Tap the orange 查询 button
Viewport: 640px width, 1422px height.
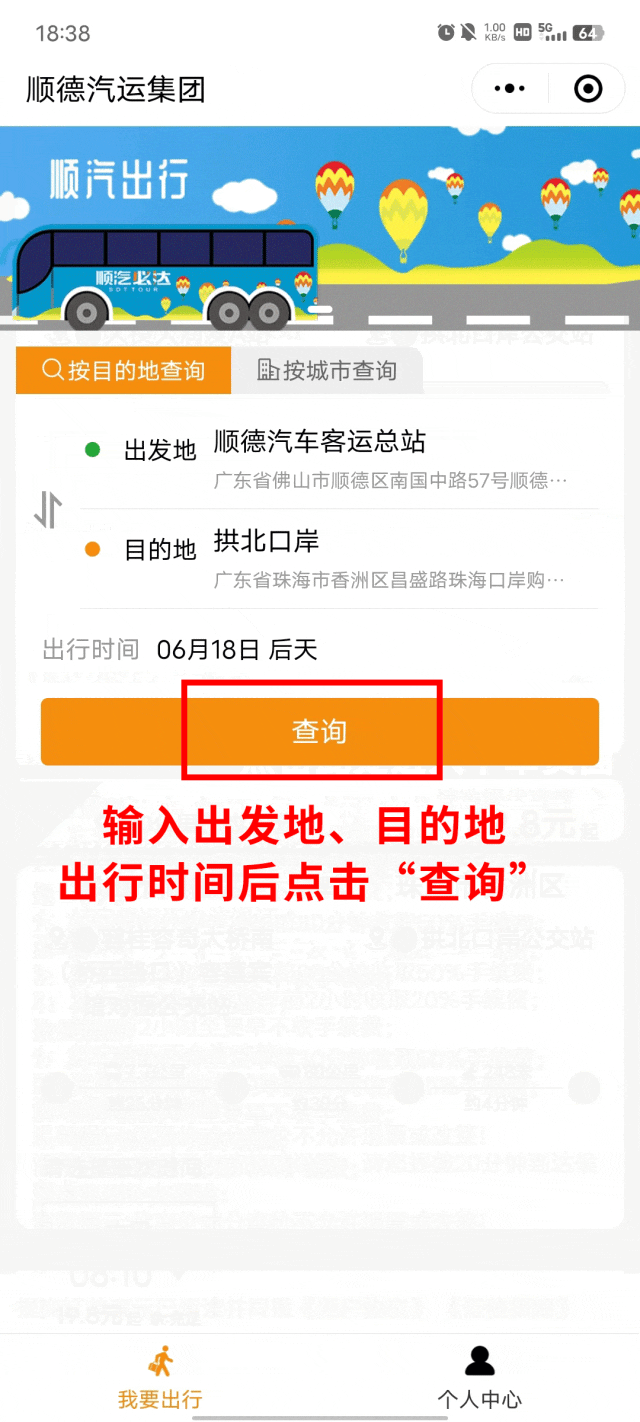[320, 732]
